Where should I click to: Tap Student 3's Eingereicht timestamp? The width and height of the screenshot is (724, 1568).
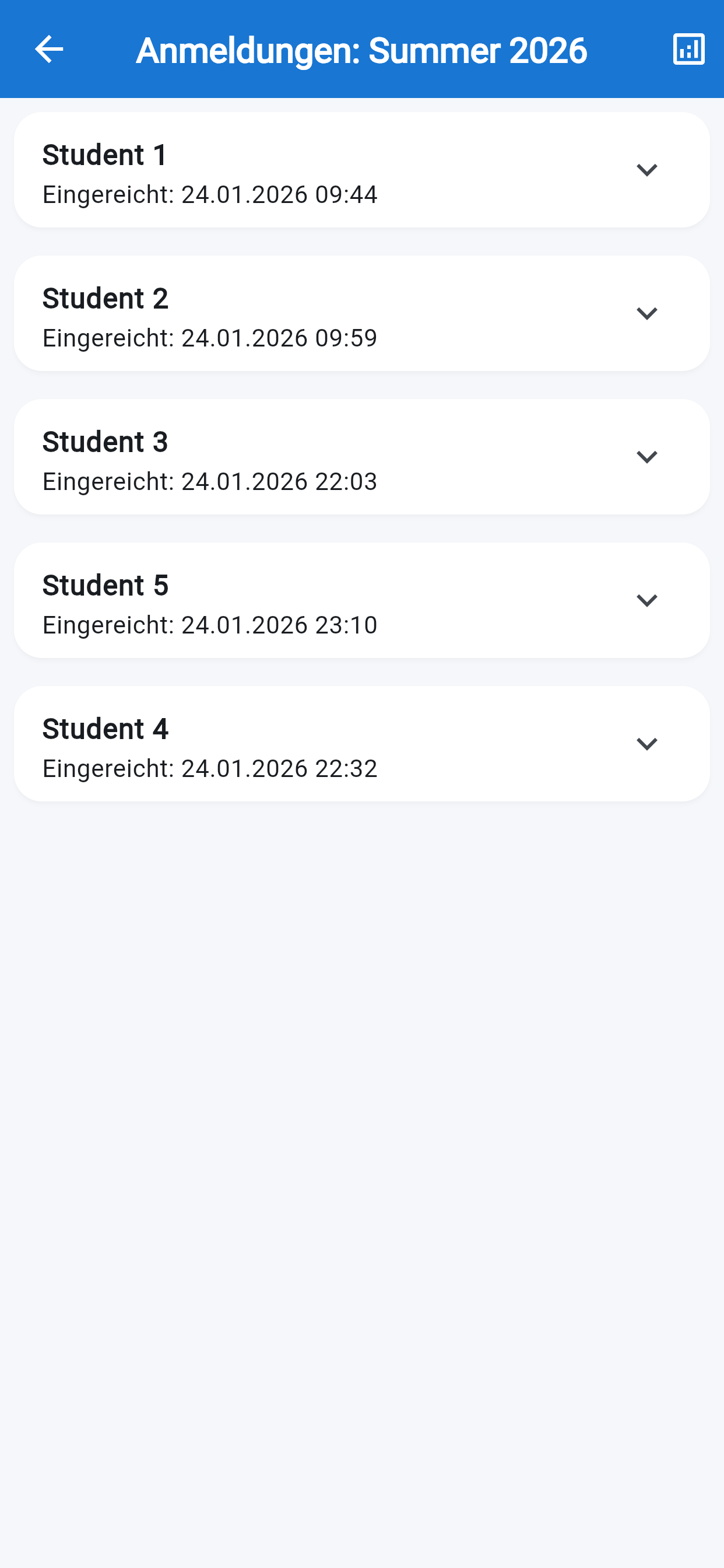point(210,481)
